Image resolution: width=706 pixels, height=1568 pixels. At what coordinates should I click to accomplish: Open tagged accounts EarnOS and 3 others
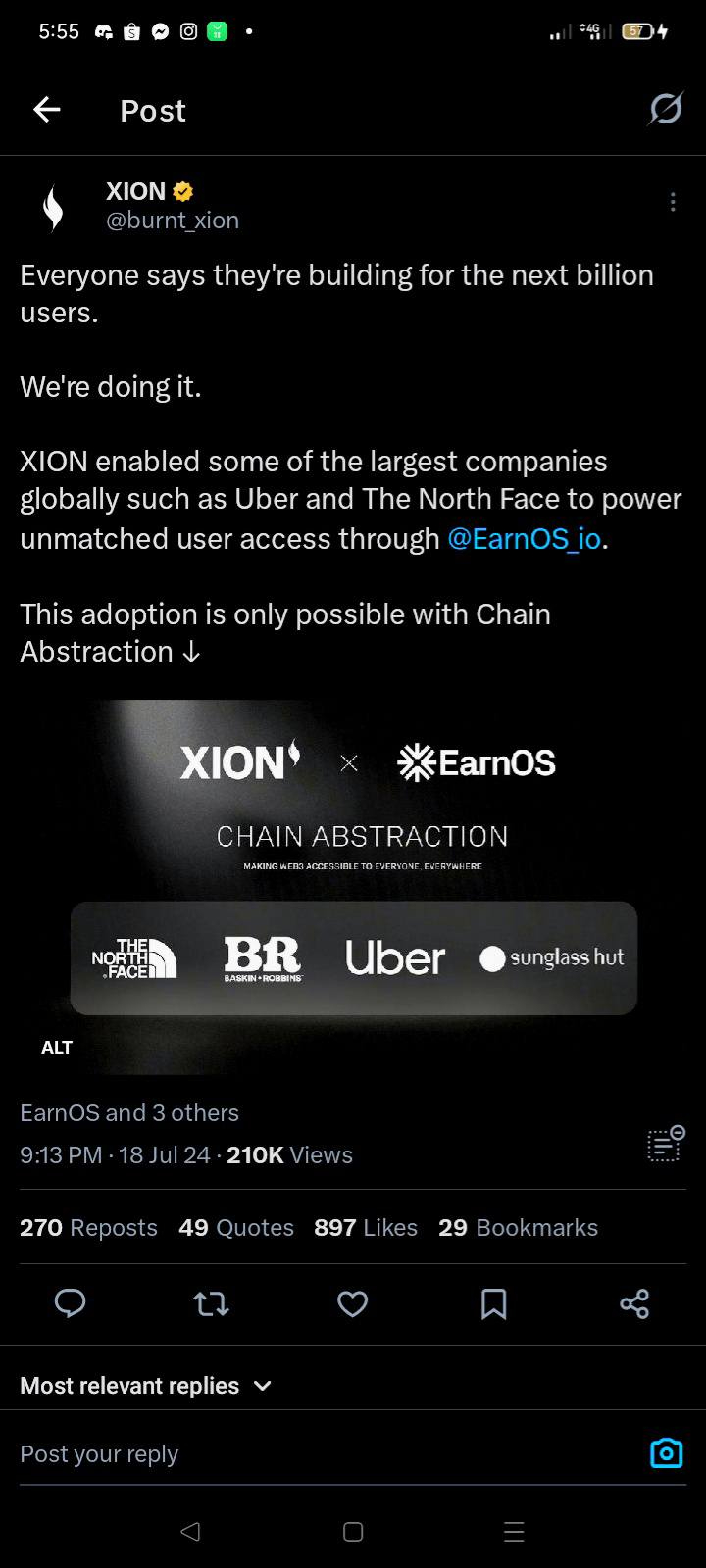tap(129, 1112)
